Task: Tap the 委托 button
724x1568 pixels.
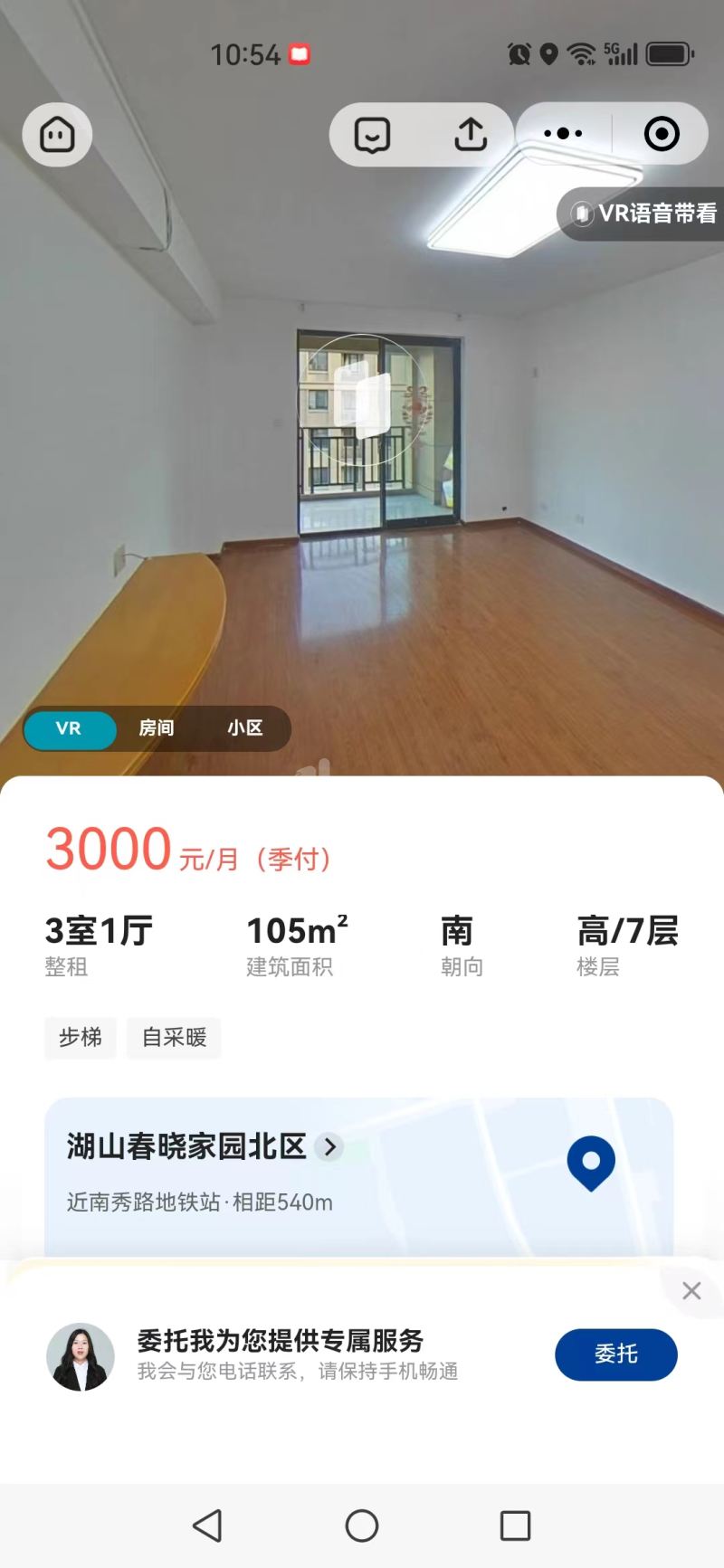Action: [x=616, y=1354]
